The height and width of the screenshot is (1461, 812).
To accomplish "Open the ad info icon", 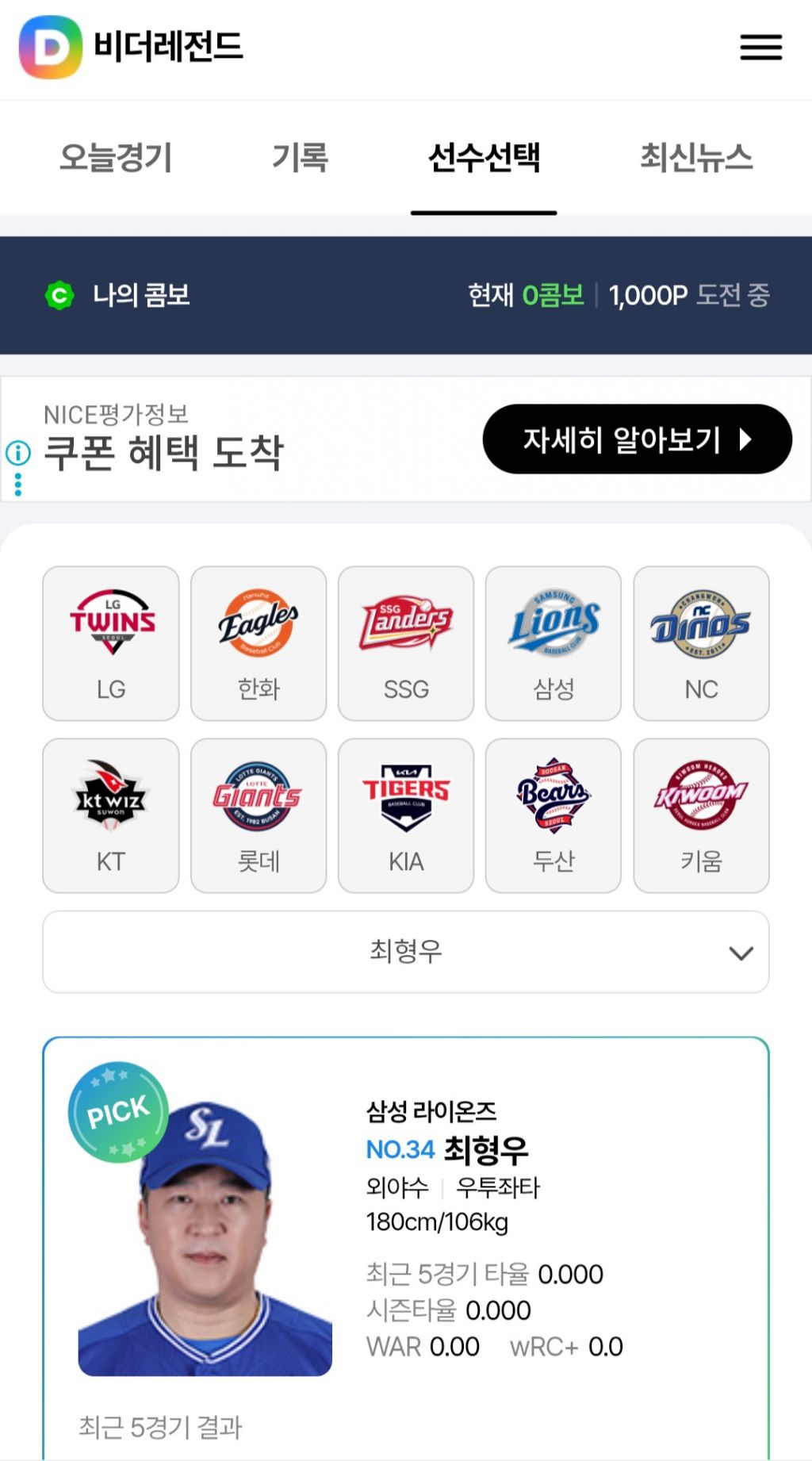I will click(18, 453).
